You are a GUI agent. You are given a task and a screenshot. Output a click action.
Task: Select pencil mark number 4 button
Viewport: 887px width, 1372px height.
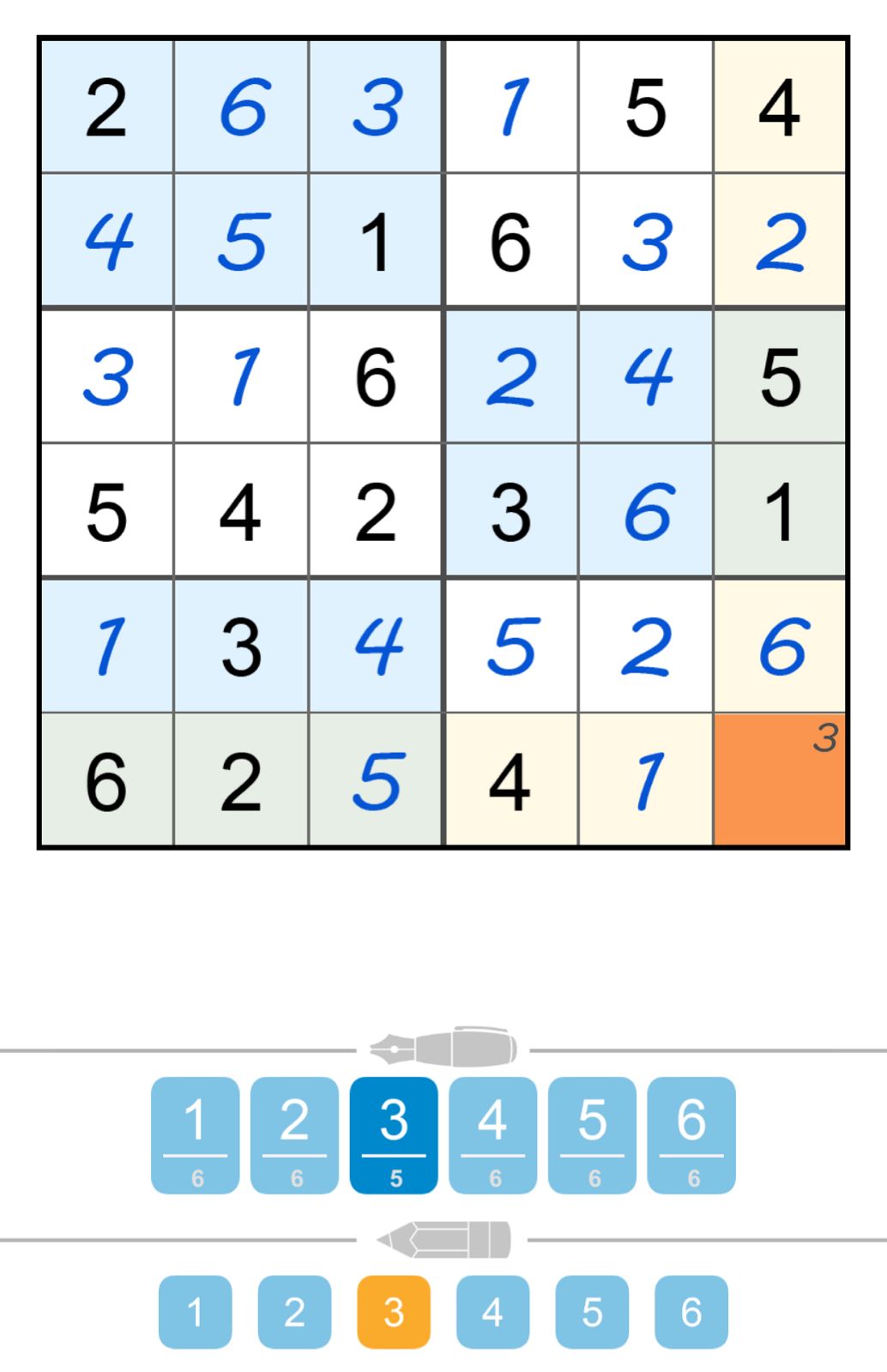click(x=492, y=1310)
